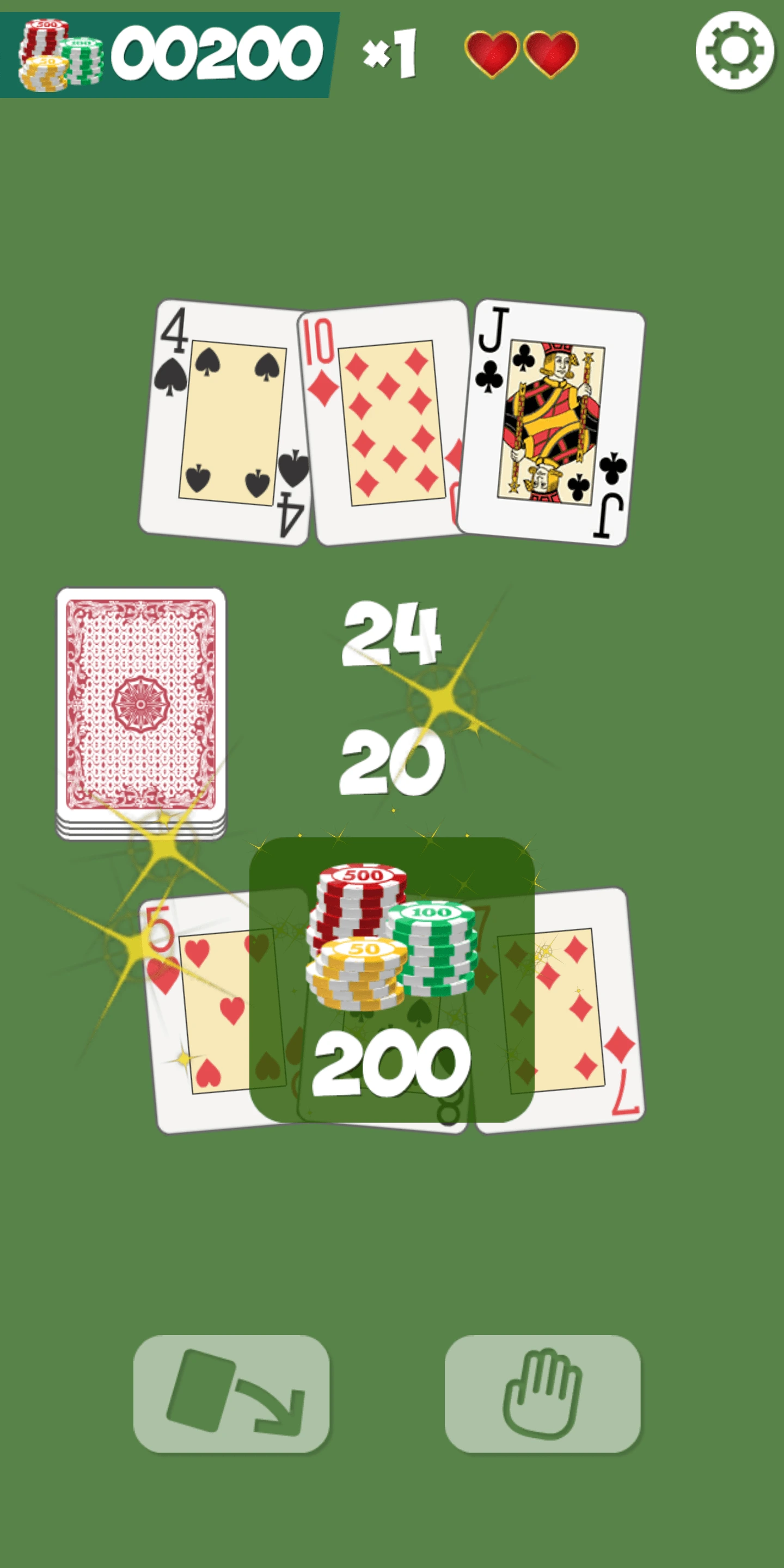The height and width of the screenshot is (1568, 784).
Task: Open the settings gear
Action: click(734, 51)
